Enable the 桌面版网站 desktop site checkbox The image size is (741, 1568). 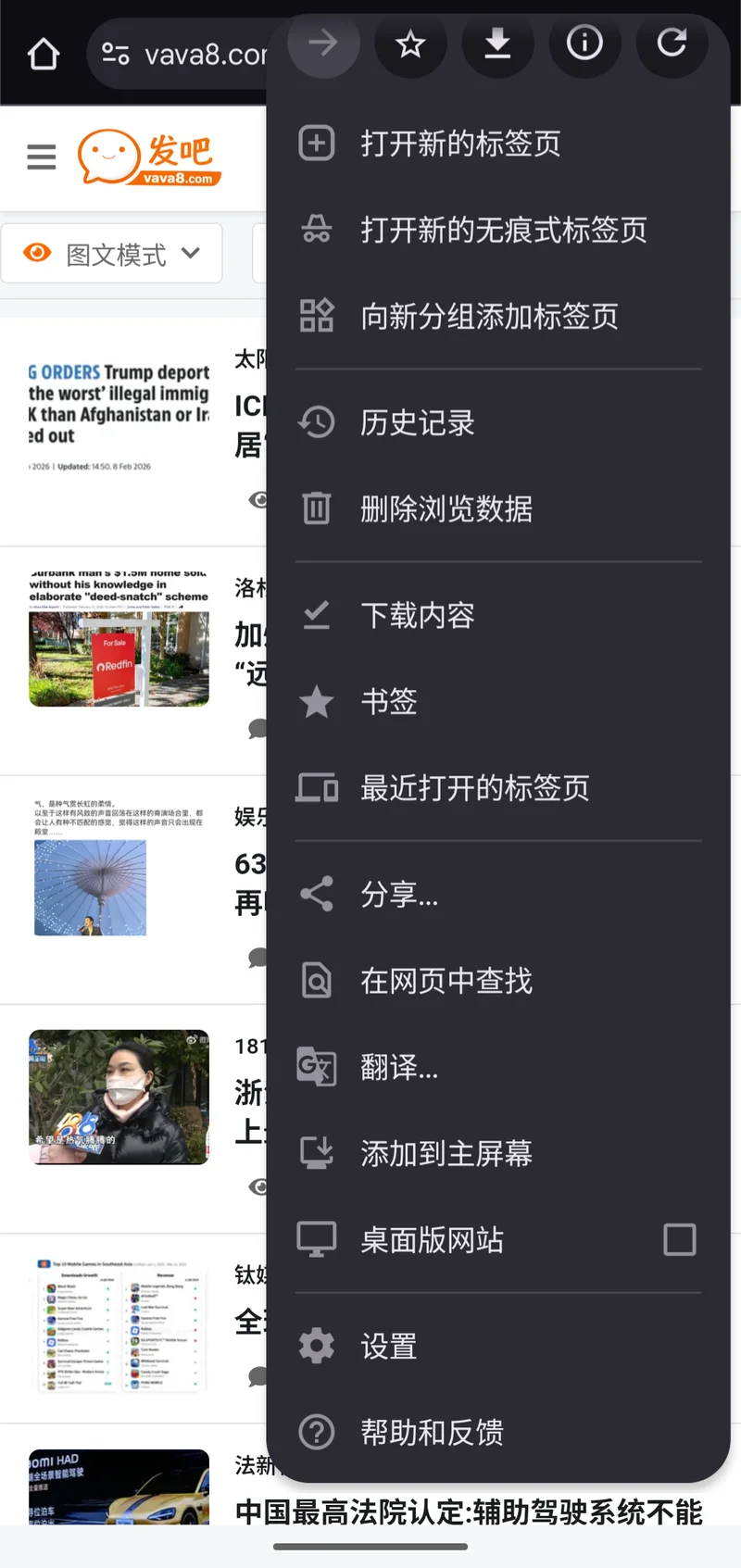679,1239
